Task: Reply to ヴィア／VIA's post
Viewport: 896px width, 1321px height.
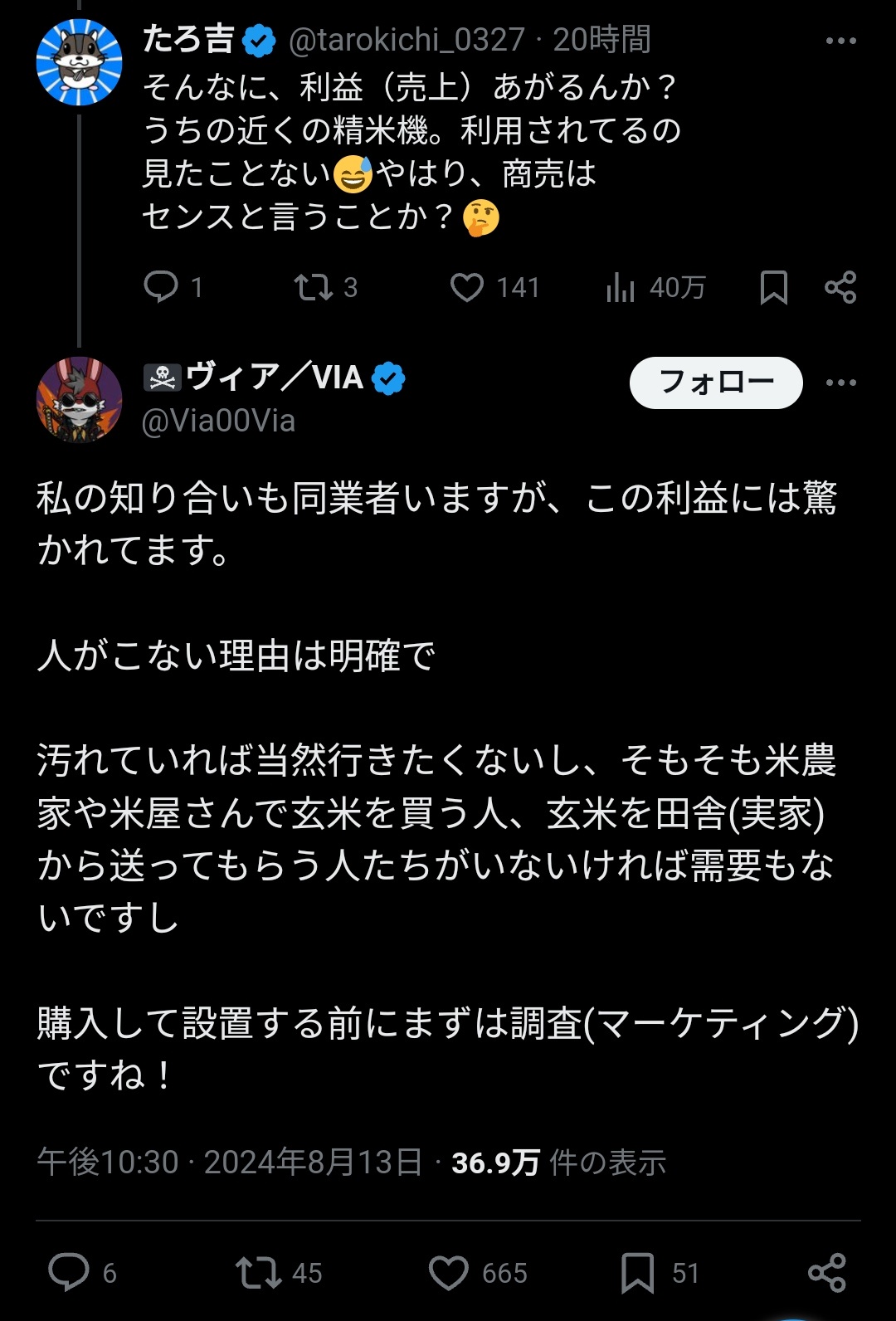Action: [x=69, y=1272]
